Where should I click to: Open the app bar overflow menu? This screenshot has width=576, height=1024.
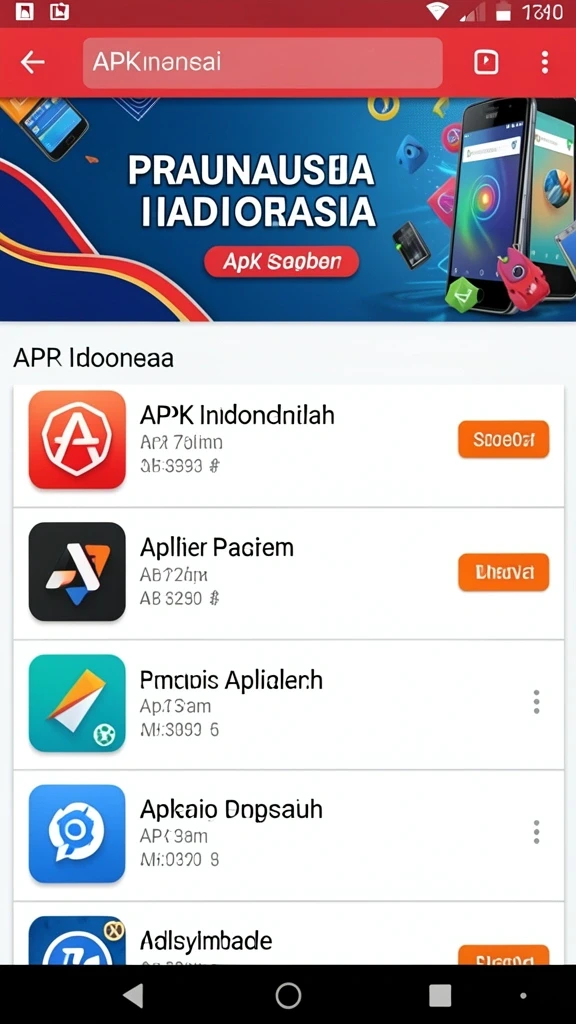click(x=545, y=63)
